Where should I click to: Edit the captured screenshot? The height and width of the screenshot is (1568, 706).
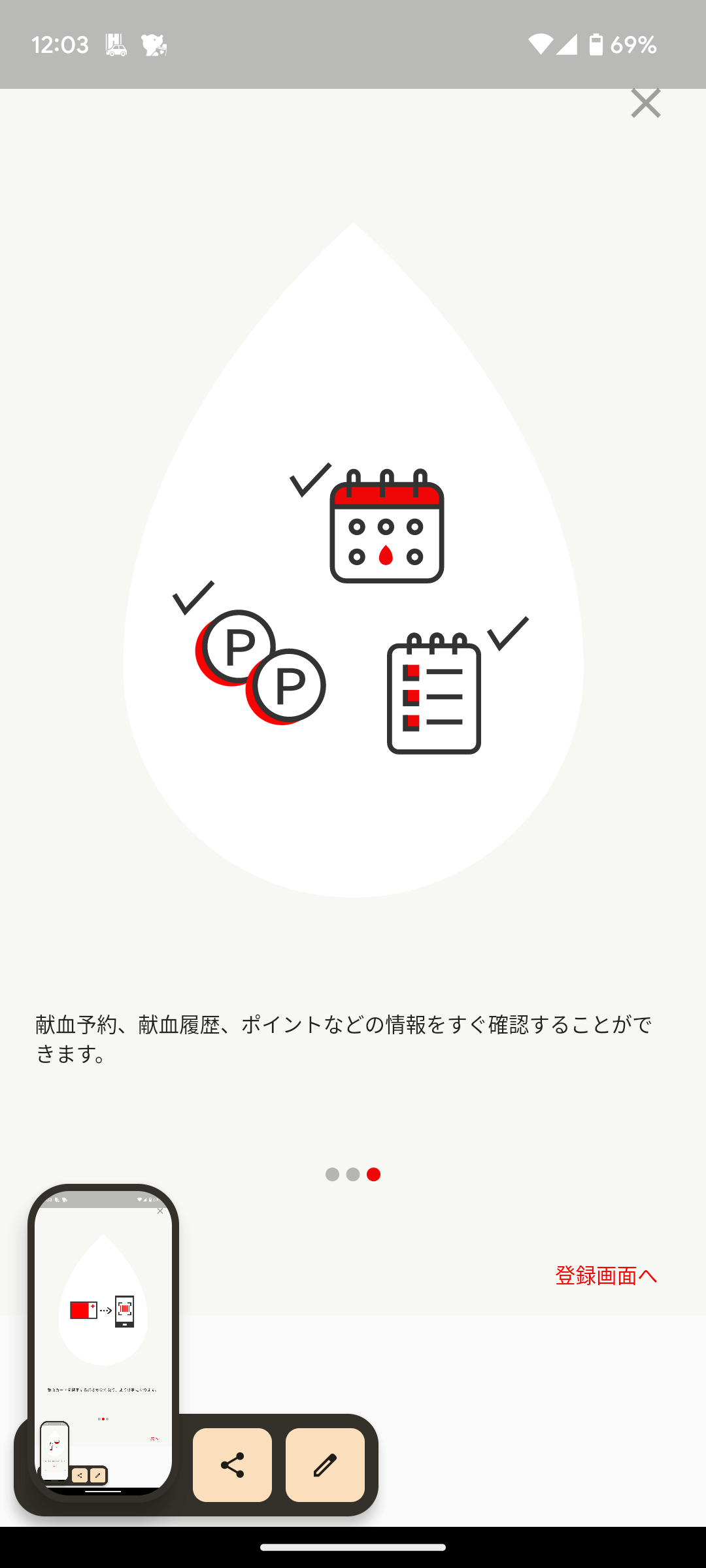click(325, 1465)
